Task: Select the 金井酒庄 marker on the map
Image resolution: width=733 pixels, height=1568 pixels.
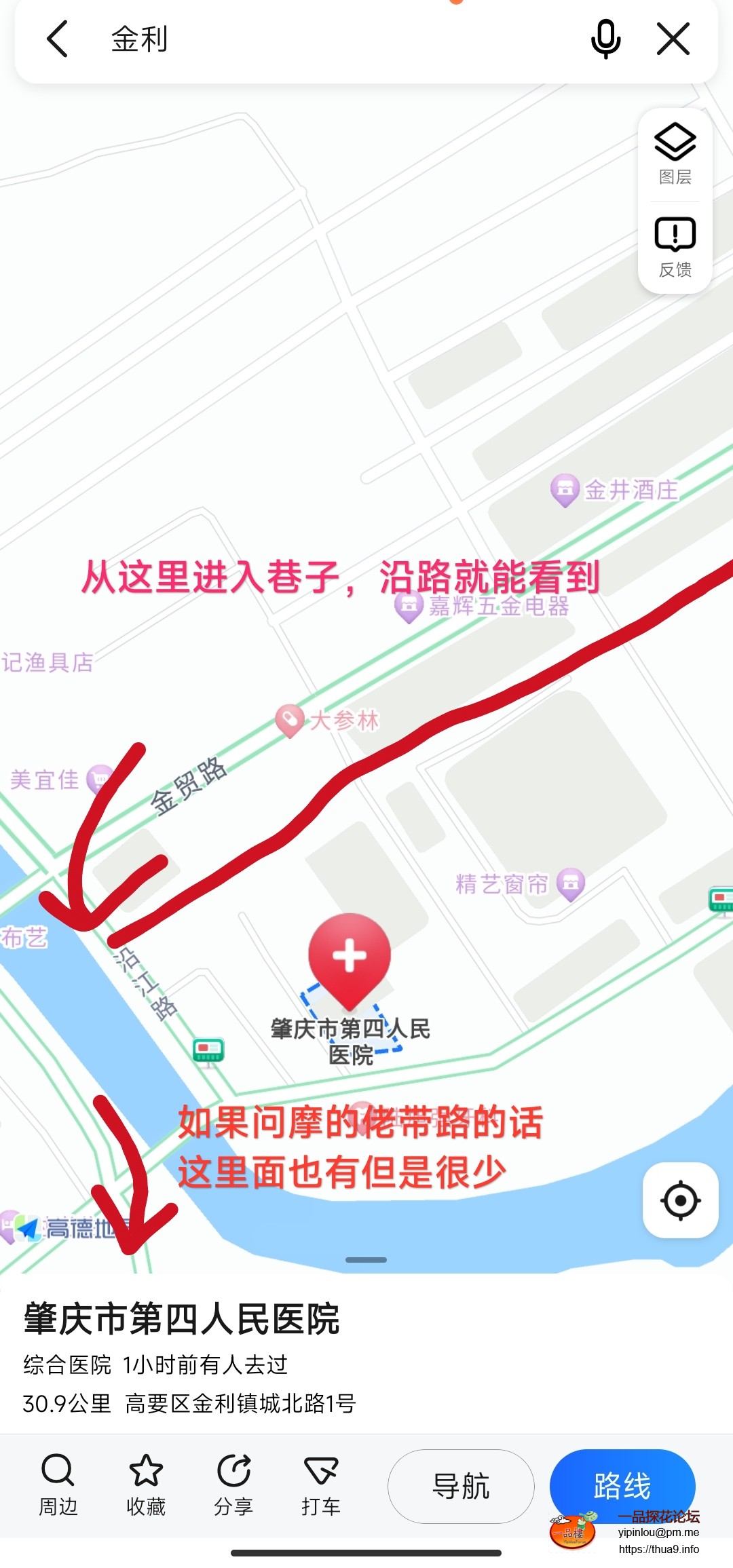Action: pyautogui.click(x=565, y=489)
